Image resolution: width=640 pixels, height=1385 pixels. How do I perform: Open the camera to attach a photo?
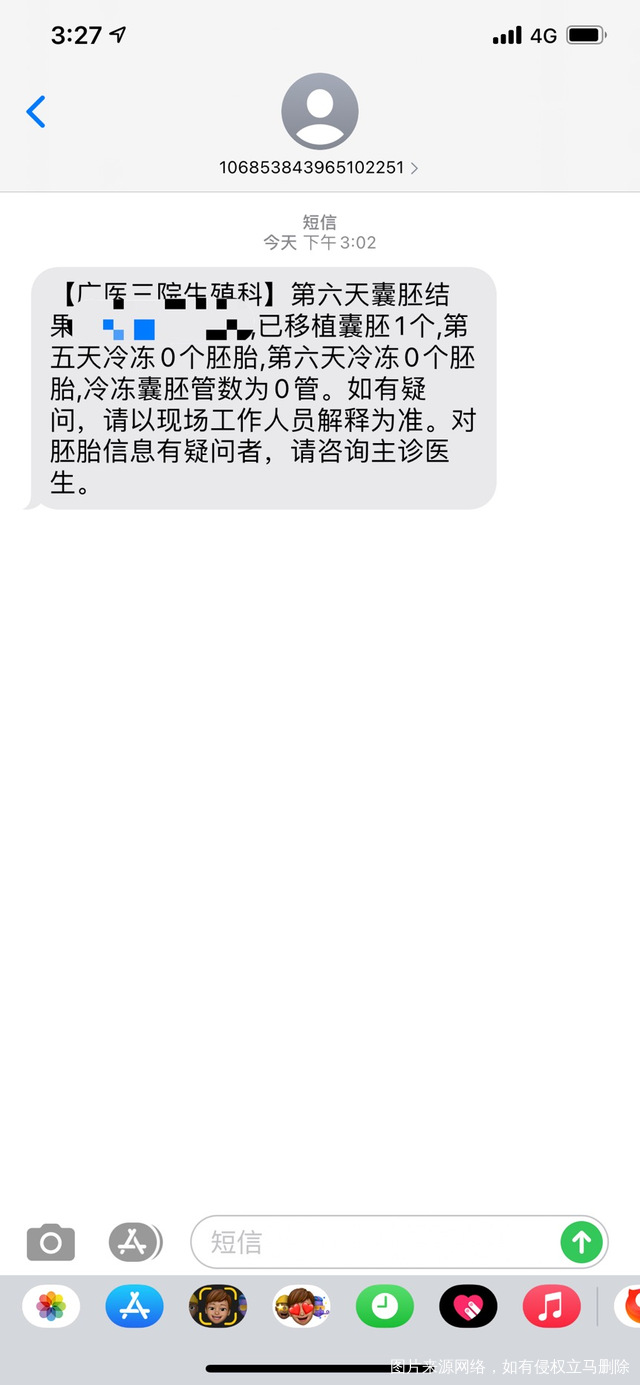tap(51, 1243)
